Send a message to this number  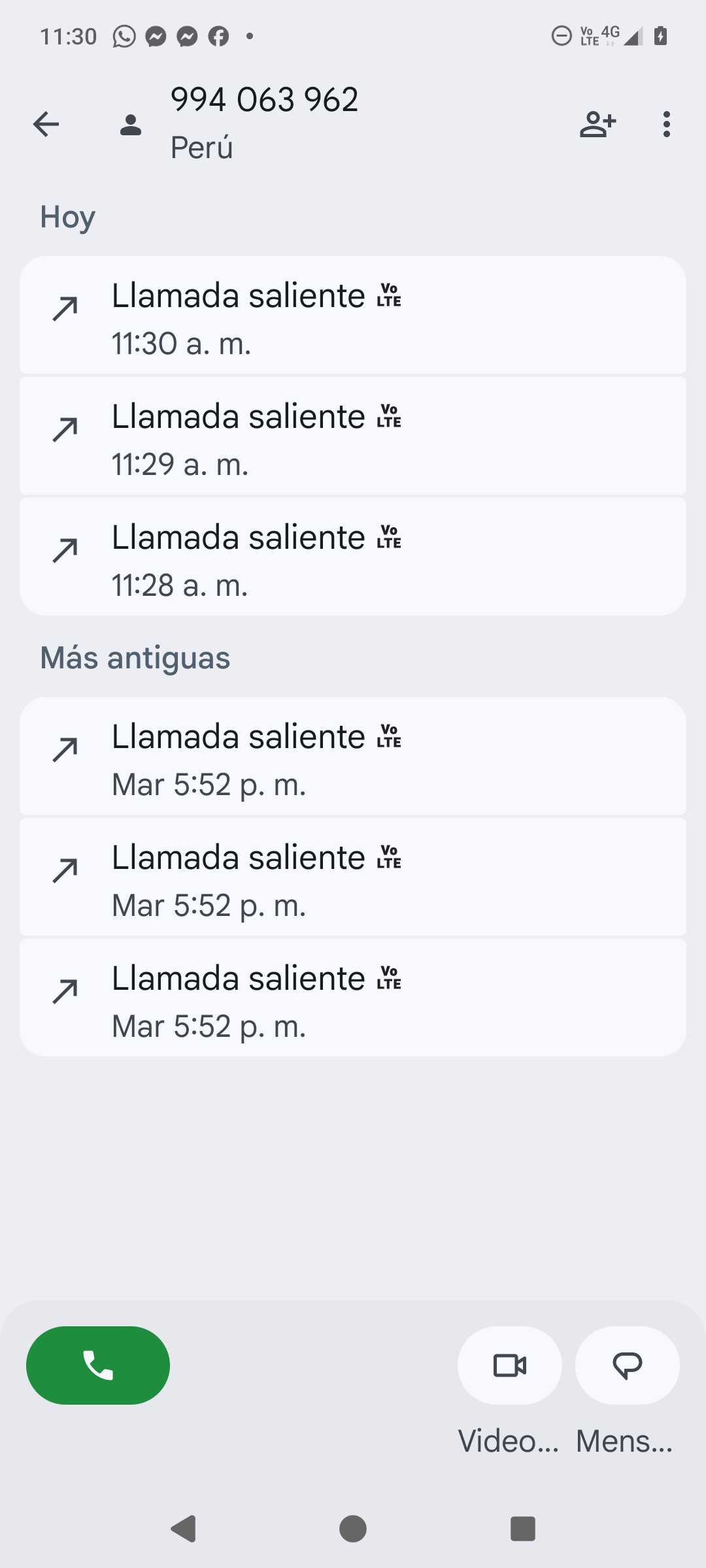[627, 1365]
